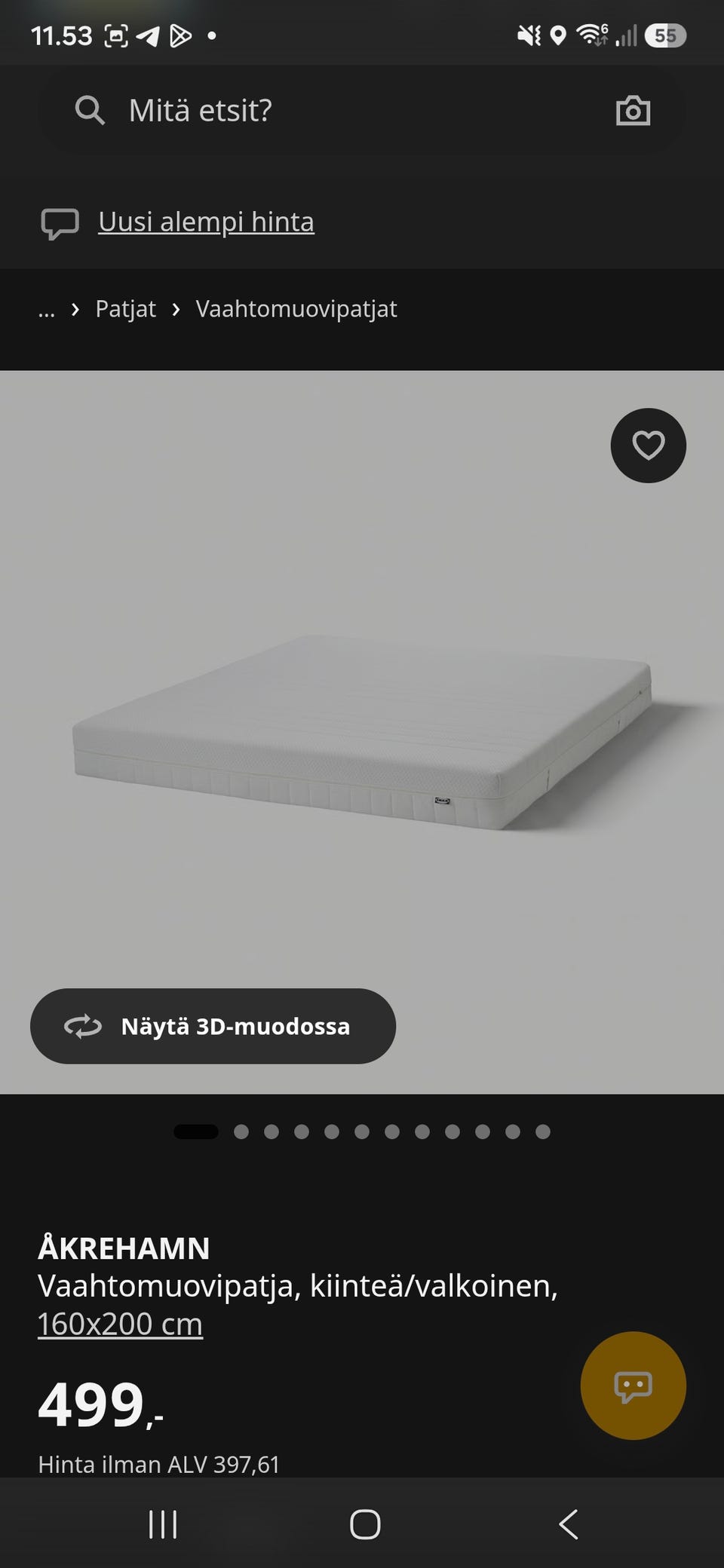
Task: Jump to the second image indicator dot
Action: pos(241,1132)
